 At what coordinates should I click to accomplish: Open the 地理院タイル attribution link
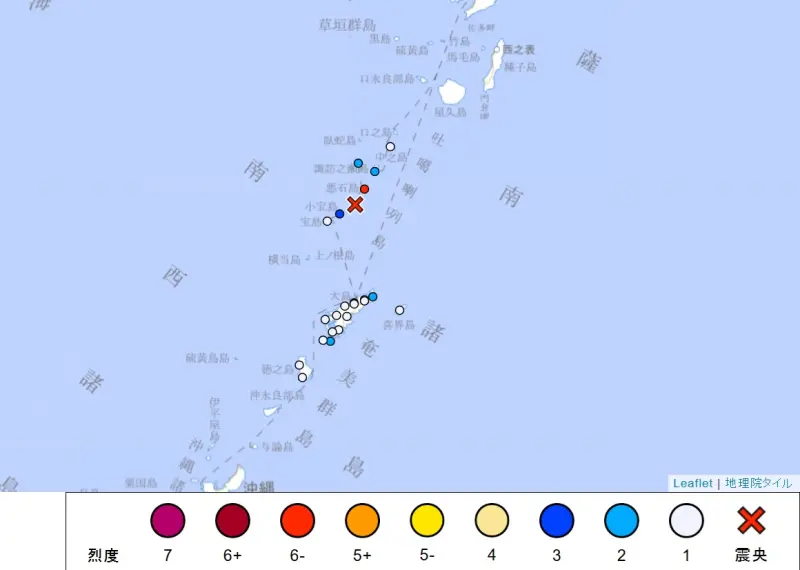pyautogui.click(x=758, y=483)
